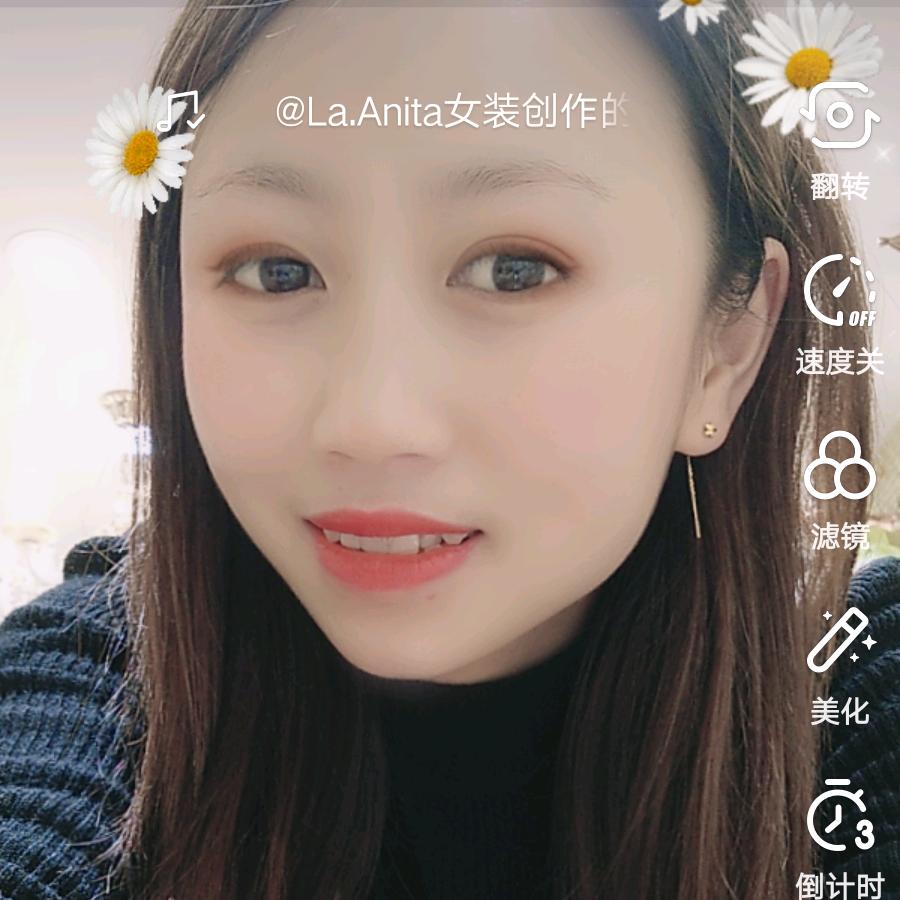Open the music selection by La.Anita
This screenshot has width=900, height=900.
pos(452,112)
